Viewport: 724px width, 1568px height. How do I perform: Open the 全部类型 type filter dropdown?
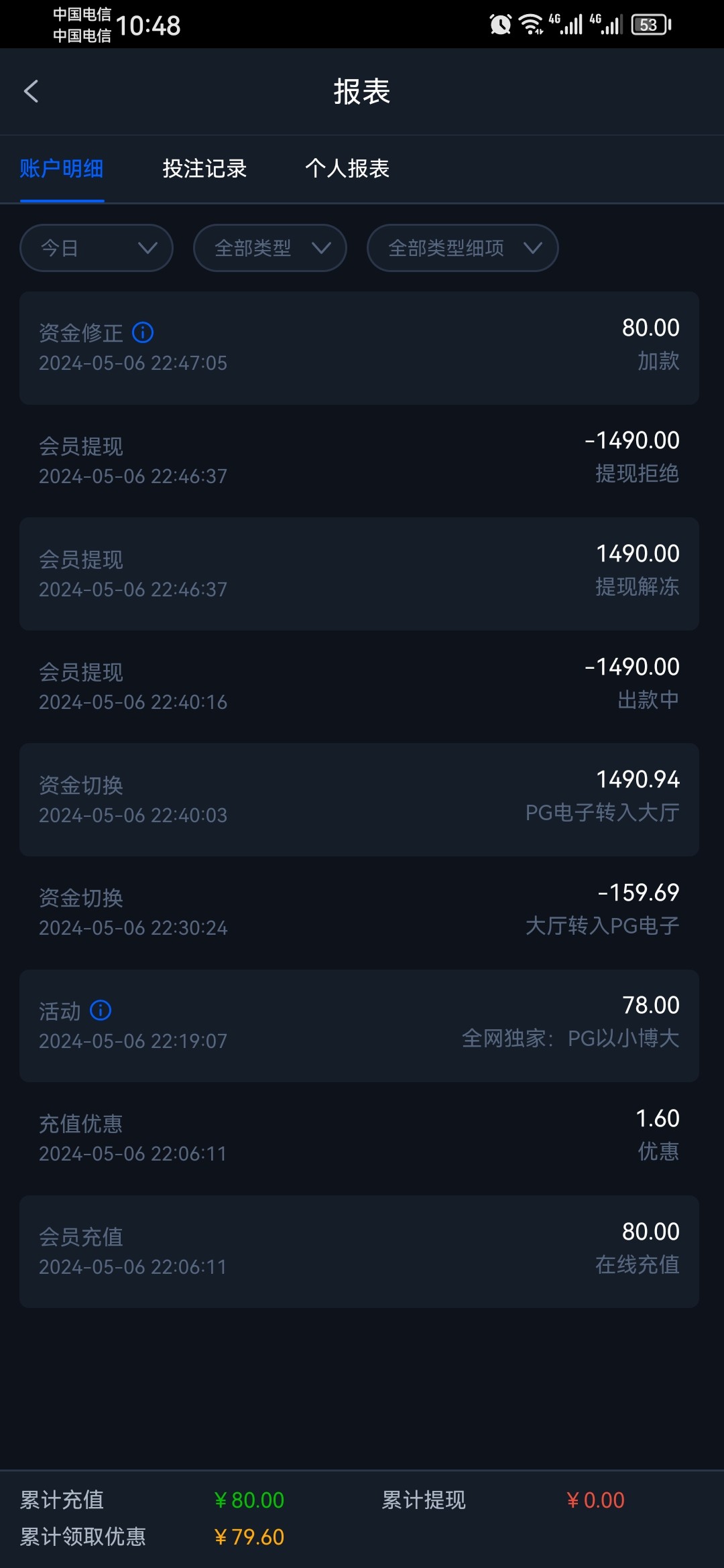point(269,248)
